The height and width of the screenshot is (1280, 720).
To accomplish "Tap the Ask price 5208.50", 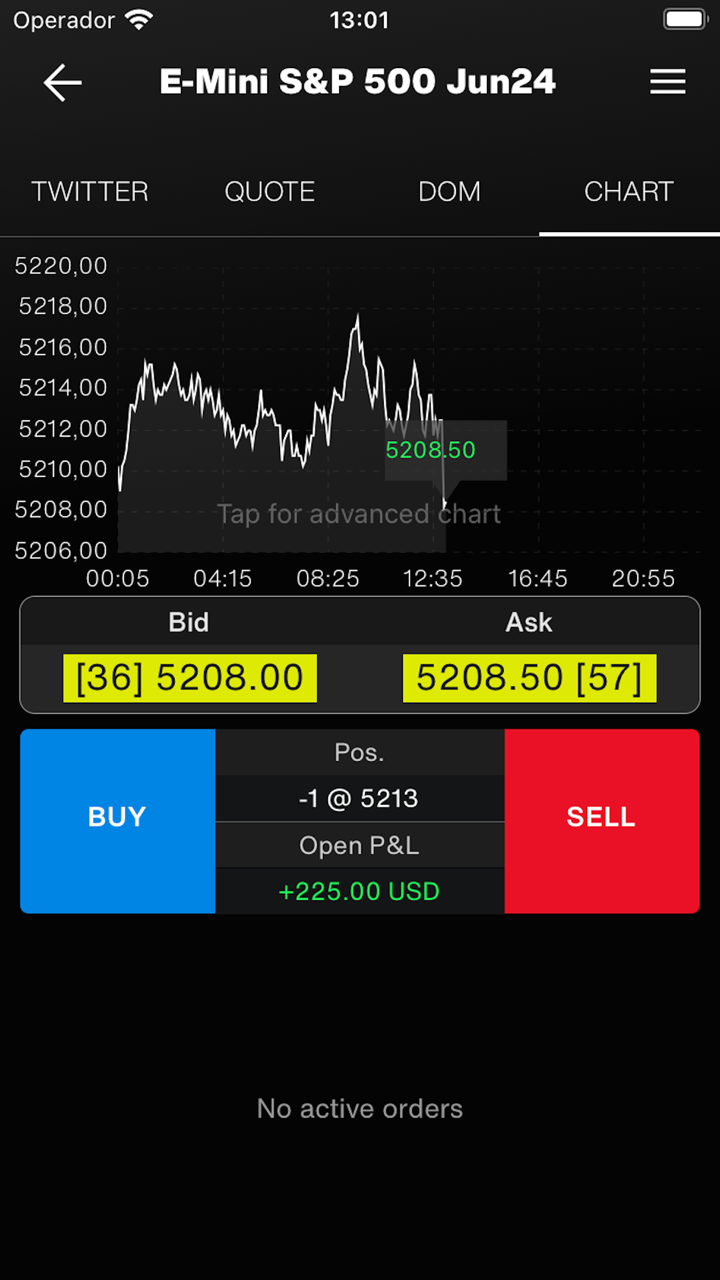I will [529, 678].
